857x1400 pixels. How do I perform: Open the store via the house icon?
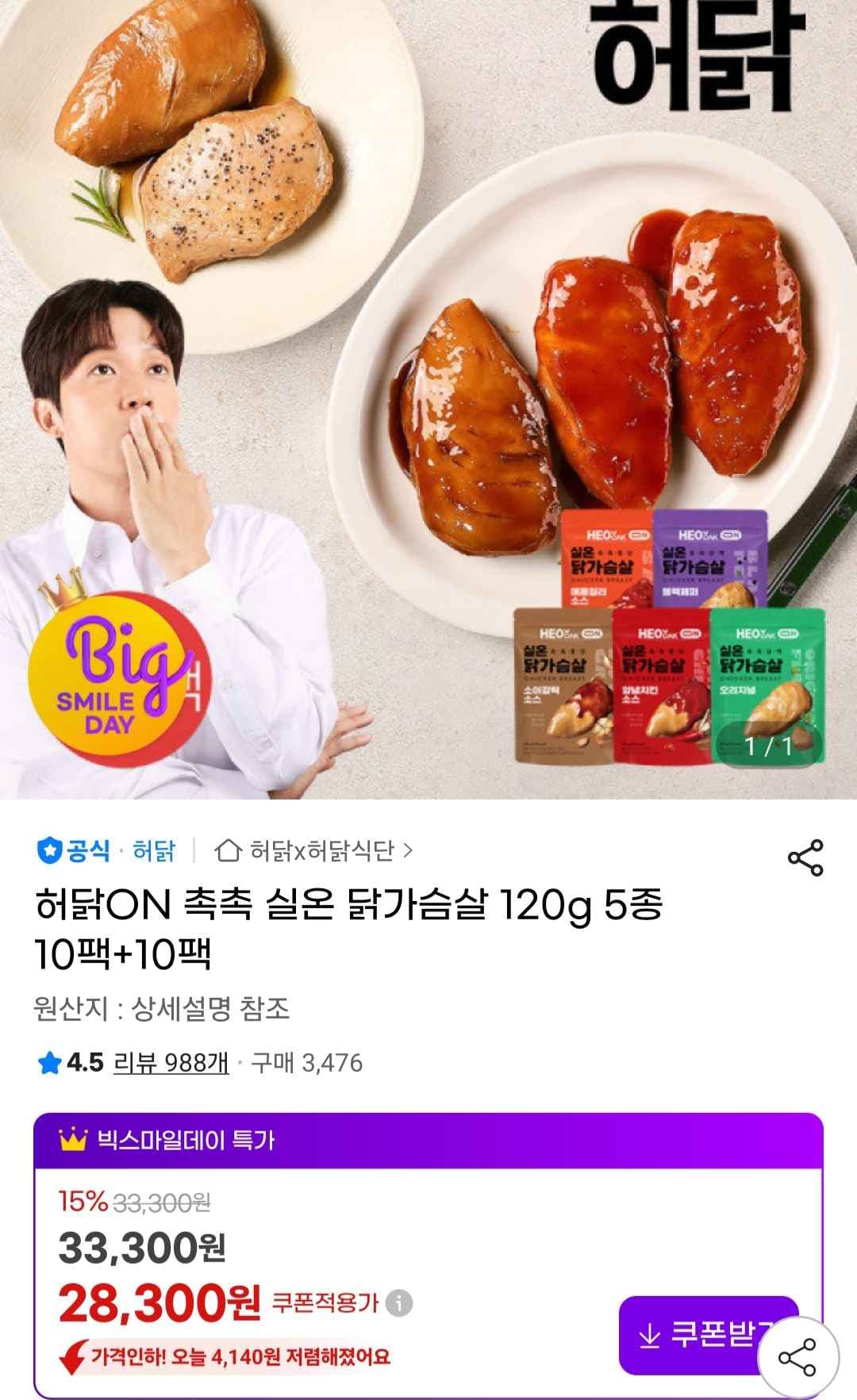[x=229, y=849]
